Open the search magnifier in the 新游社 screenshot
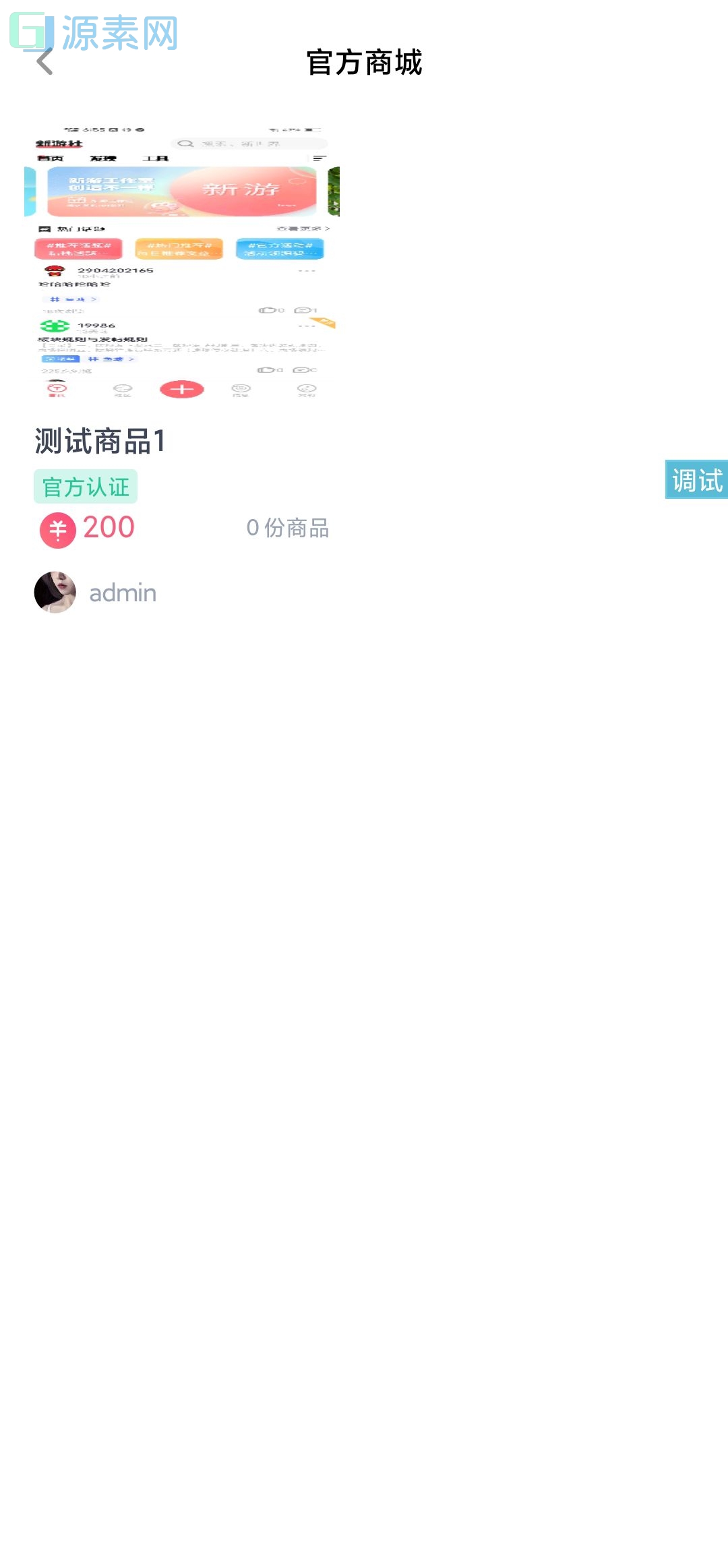This screenshot has width=728, height=1568. [x=185, y=144]
